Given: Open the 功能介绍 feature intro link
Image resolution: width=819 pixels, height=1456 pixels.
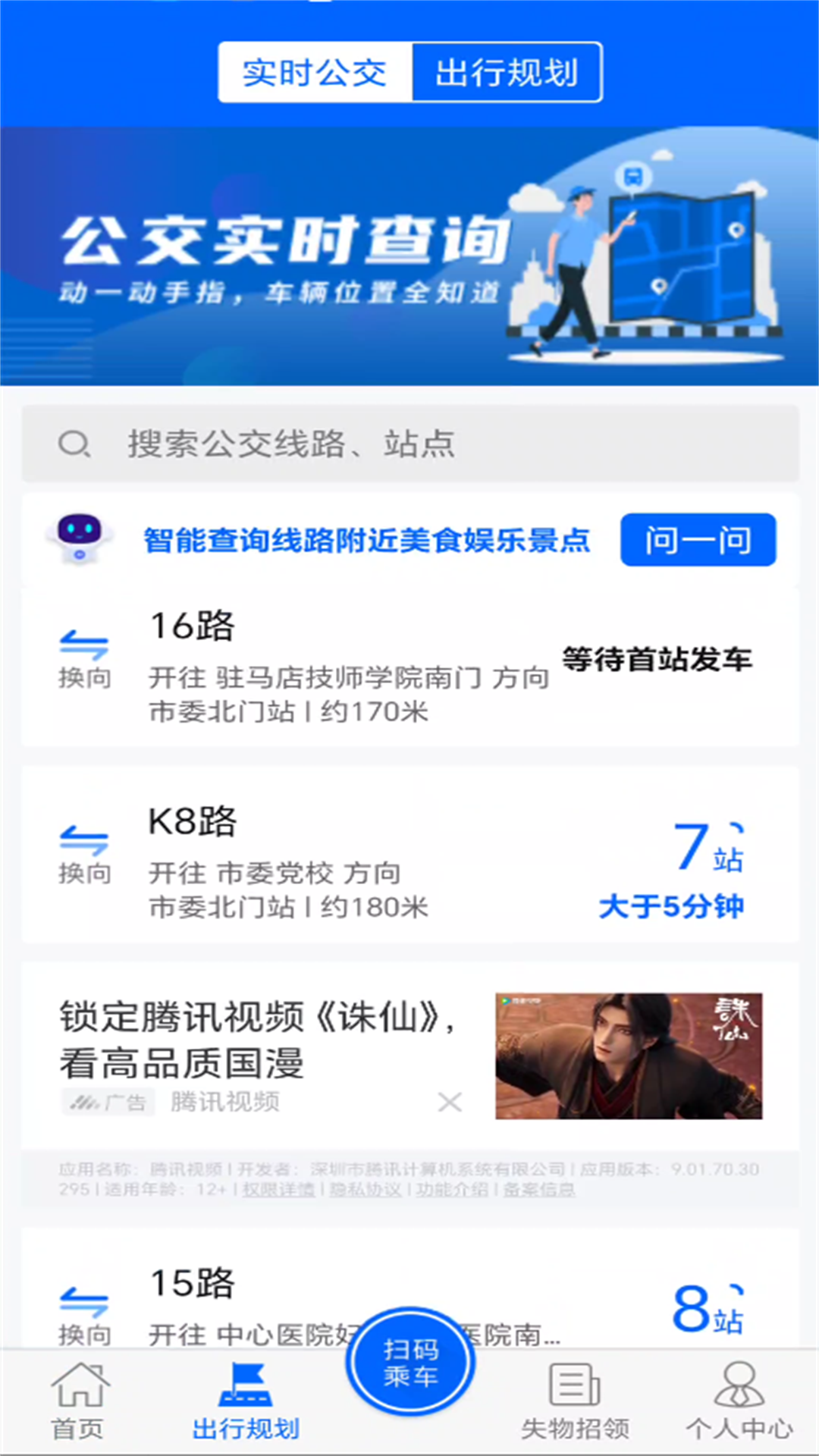Looking at the screenshot, I should click(x=452, y=1191).
